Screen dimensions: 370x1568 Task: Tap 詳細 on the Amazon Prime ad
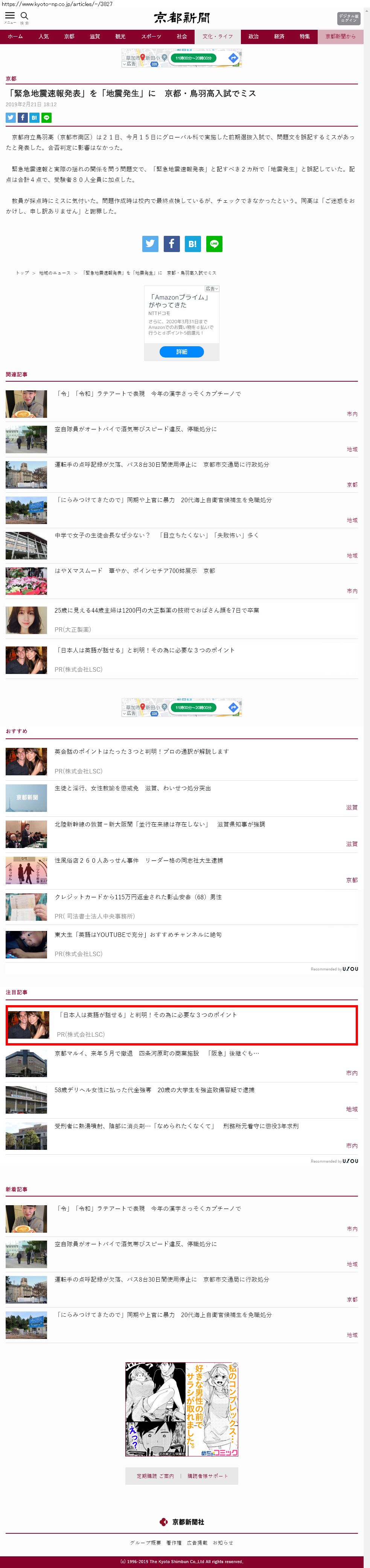tap(181, 352)
